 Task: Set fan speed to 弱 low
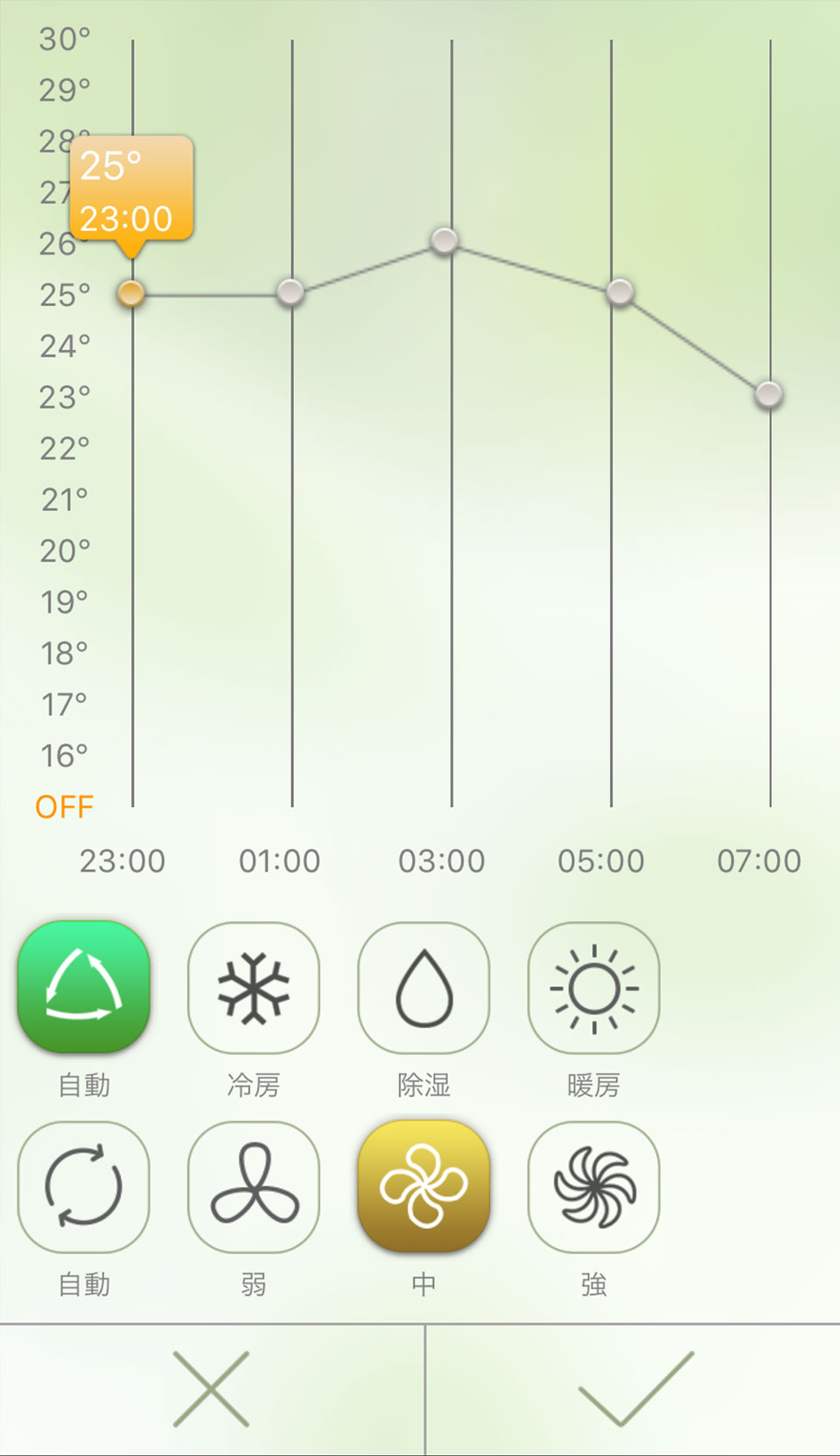click(254, 1186)
